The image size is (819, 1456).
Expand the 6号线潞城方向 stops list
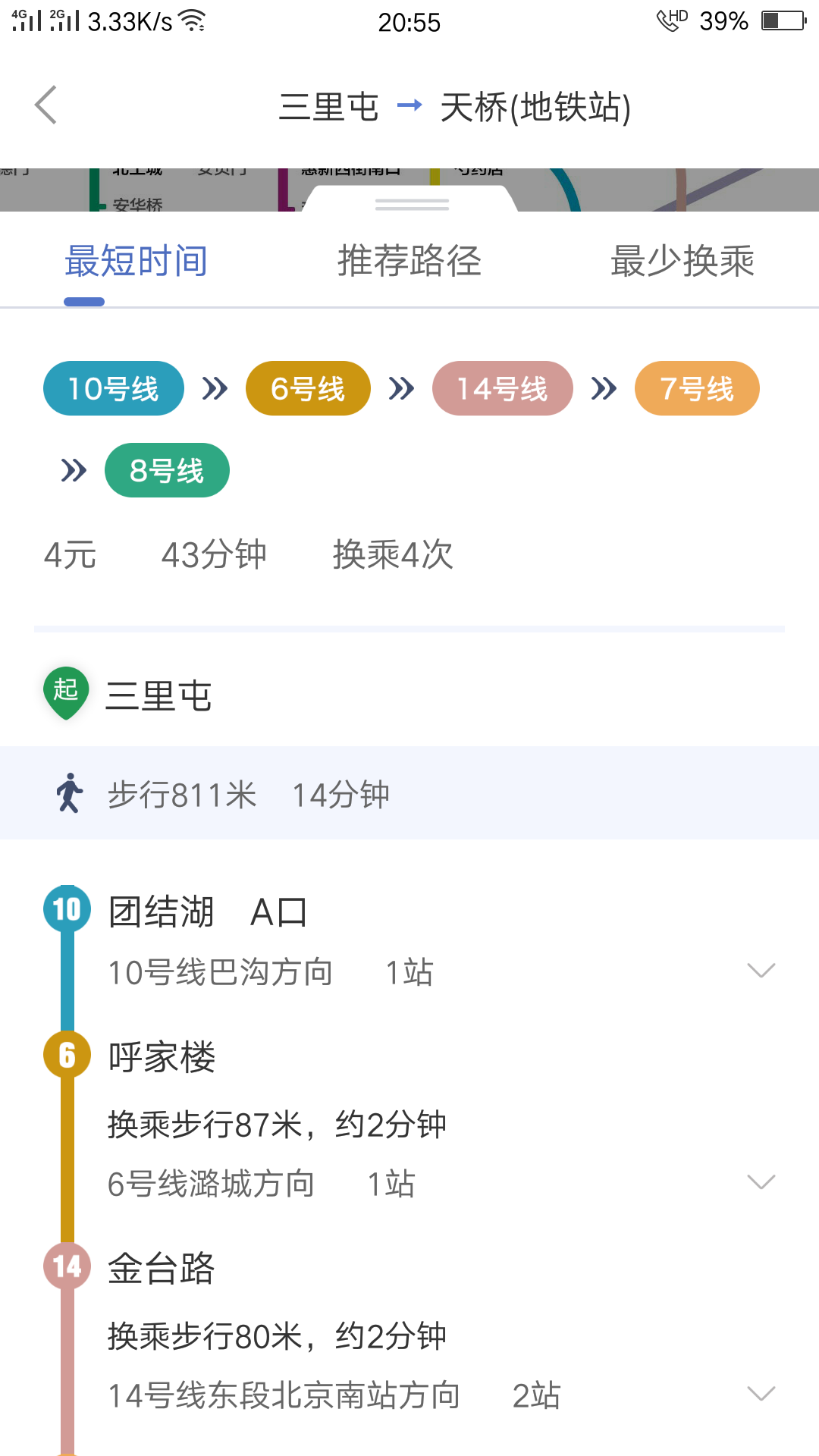761,1182
